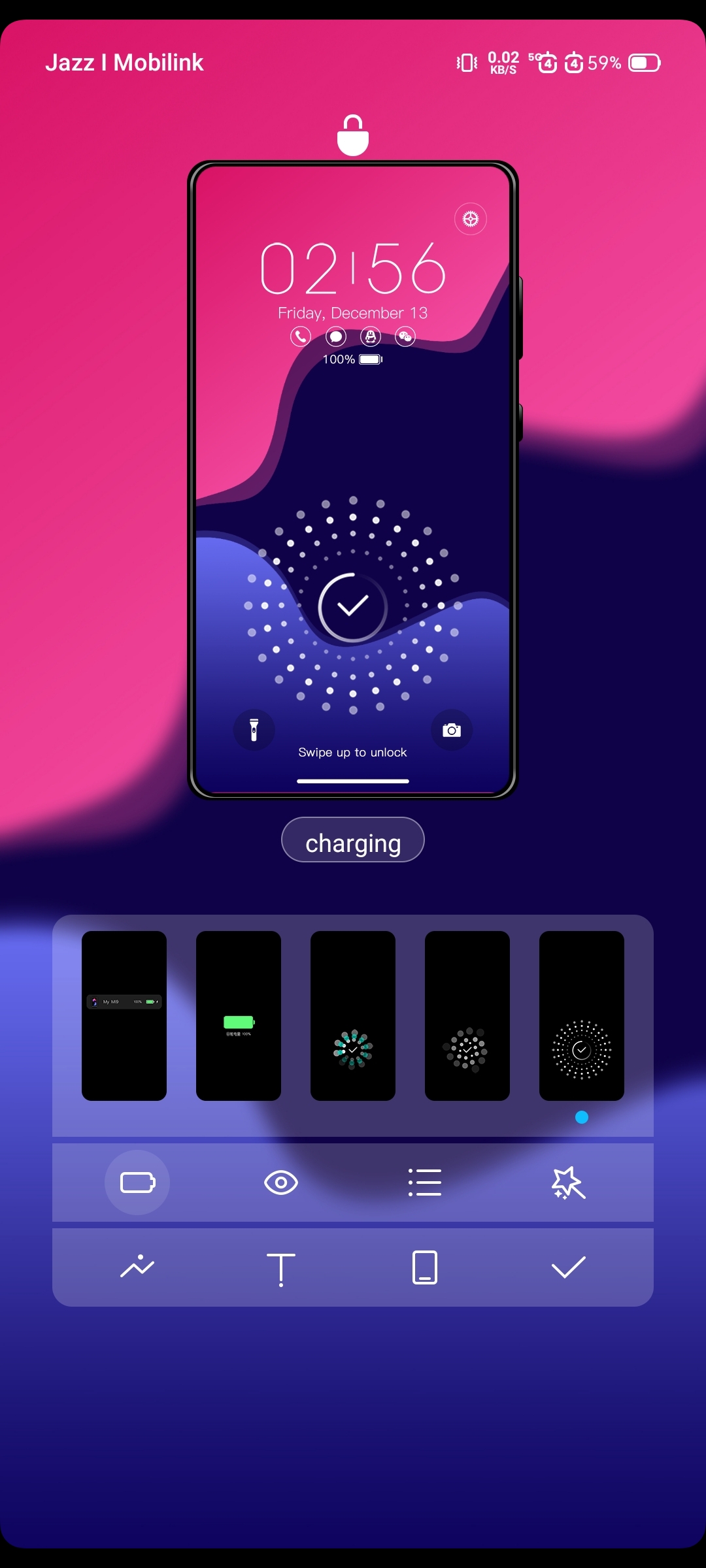
Task: Open the line graph tool
Action: [x=137, y=1267]
